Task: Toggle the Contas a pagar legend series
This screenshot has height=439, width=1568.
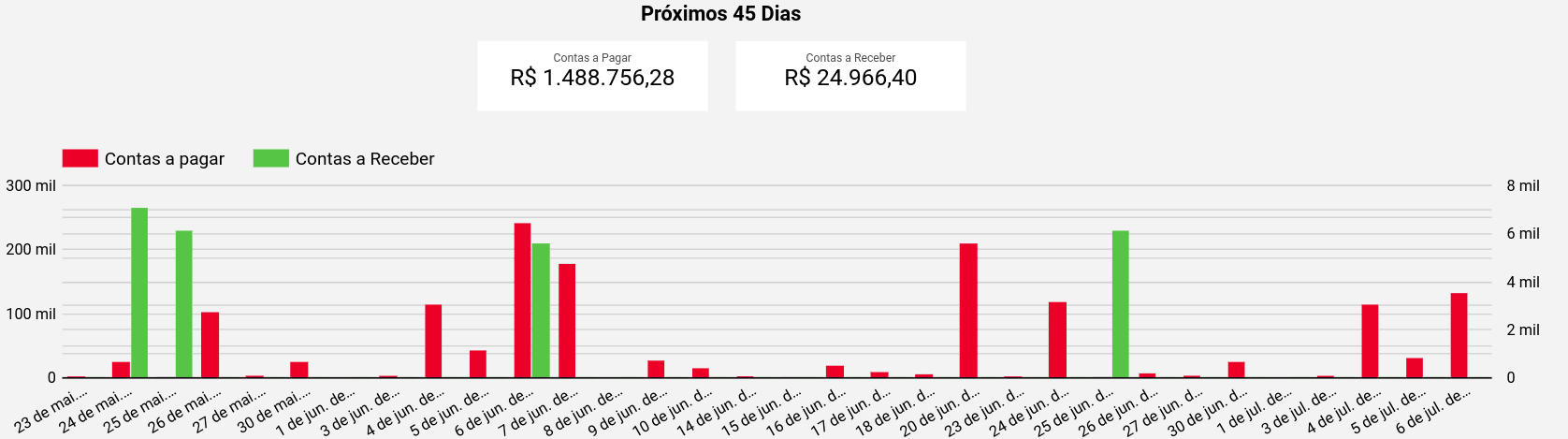Action: coord(143,158)
